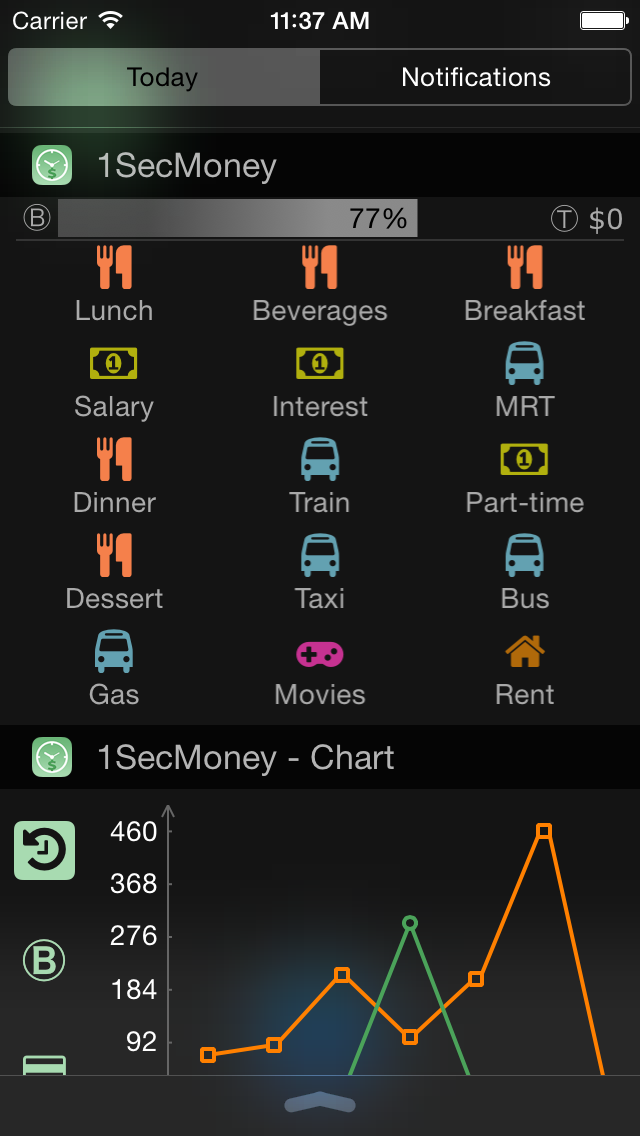Log a Dessert expense
The image size is (640, 1136).
tap(114, 572)
